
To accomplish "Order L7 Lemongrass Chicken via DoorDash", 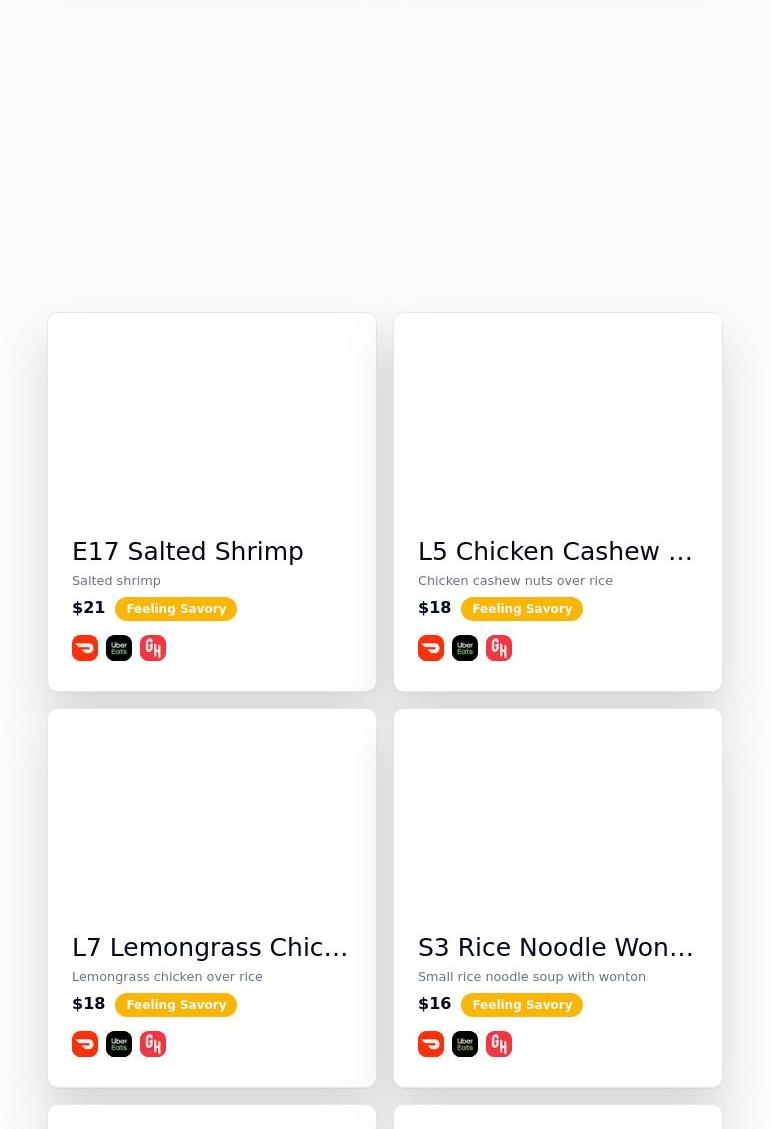I will [x=85, y=1044].
